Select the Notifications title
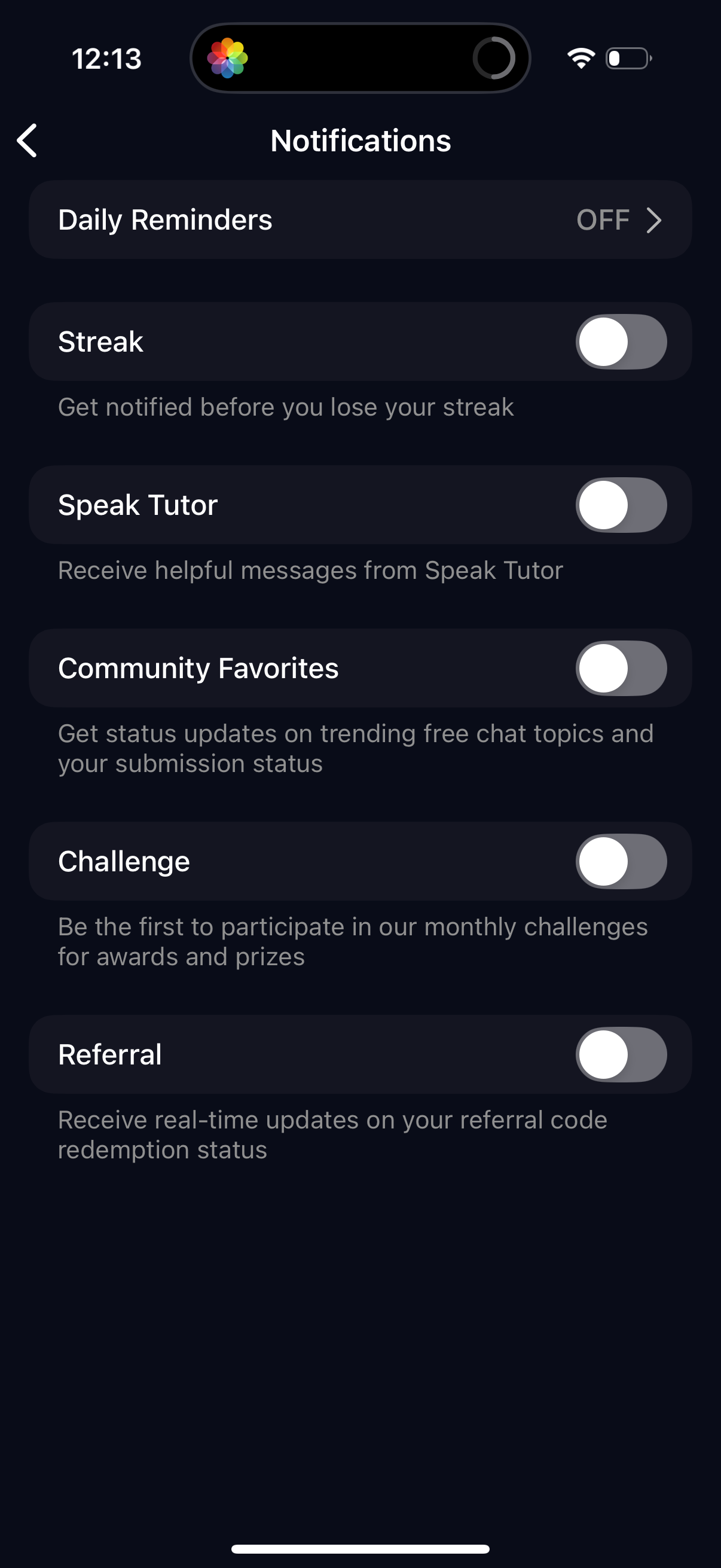Image resolution: width=721 pixels, height=1568 pixels. (x=360, y=141)
